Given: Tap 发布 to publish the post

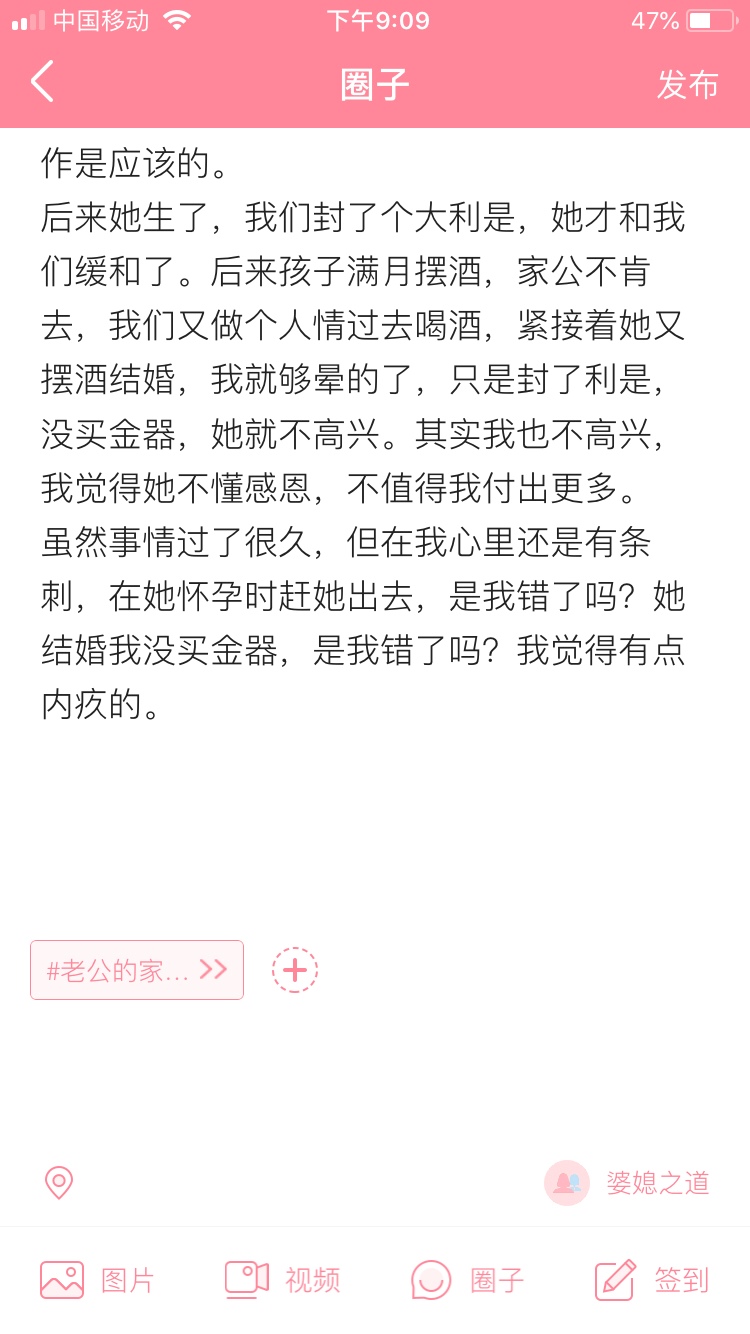Looking at the screenshot, I should [x=687, y=85].
